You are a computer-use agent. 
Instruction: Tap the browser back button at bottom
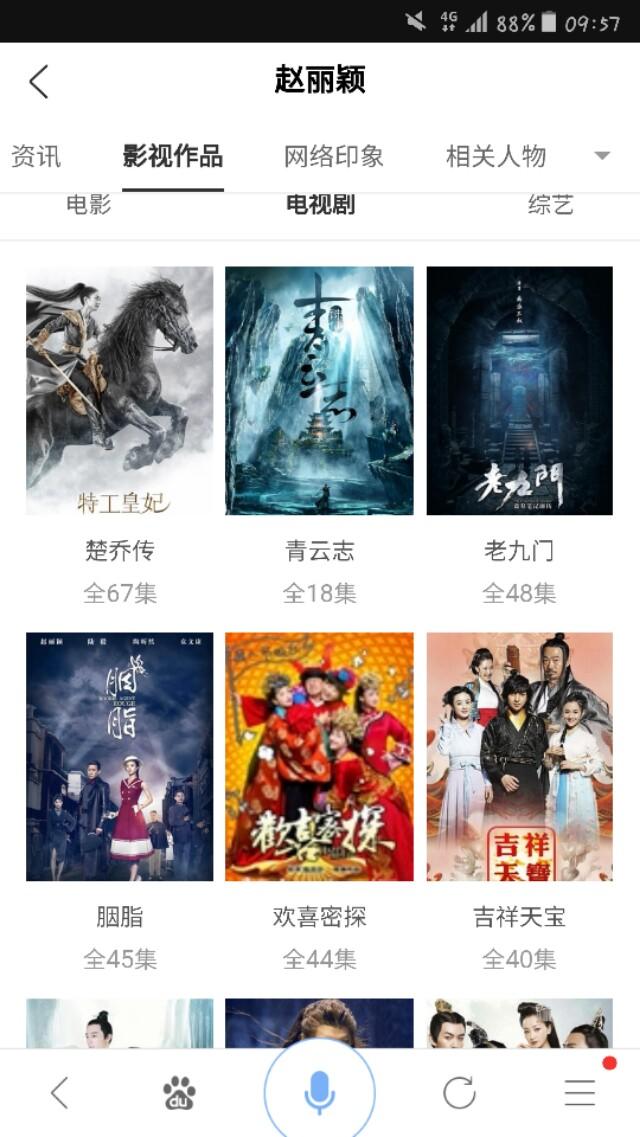click(x=60, y=1093)
